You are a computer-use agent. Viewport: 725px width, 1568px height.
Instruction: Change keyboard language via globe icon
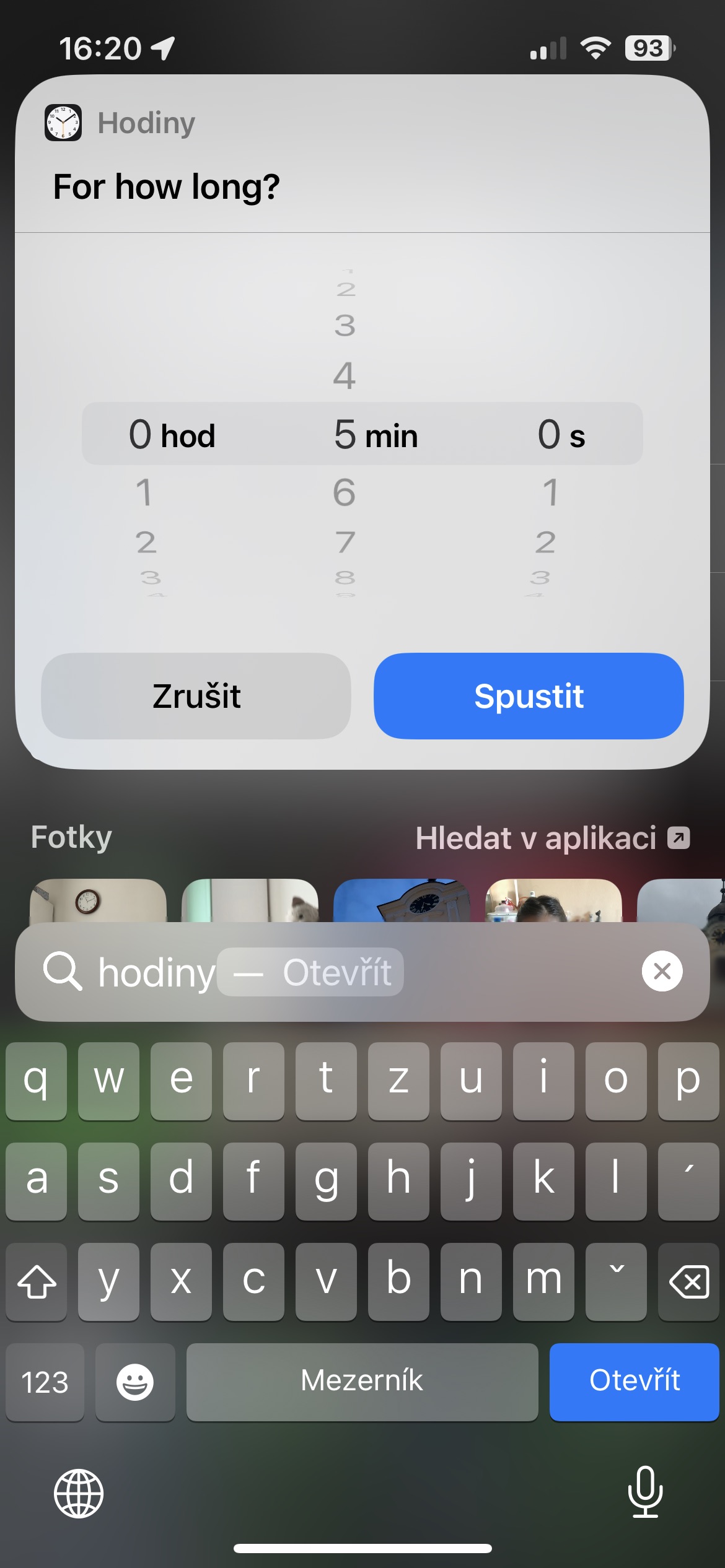click(x=79, y=1493)
